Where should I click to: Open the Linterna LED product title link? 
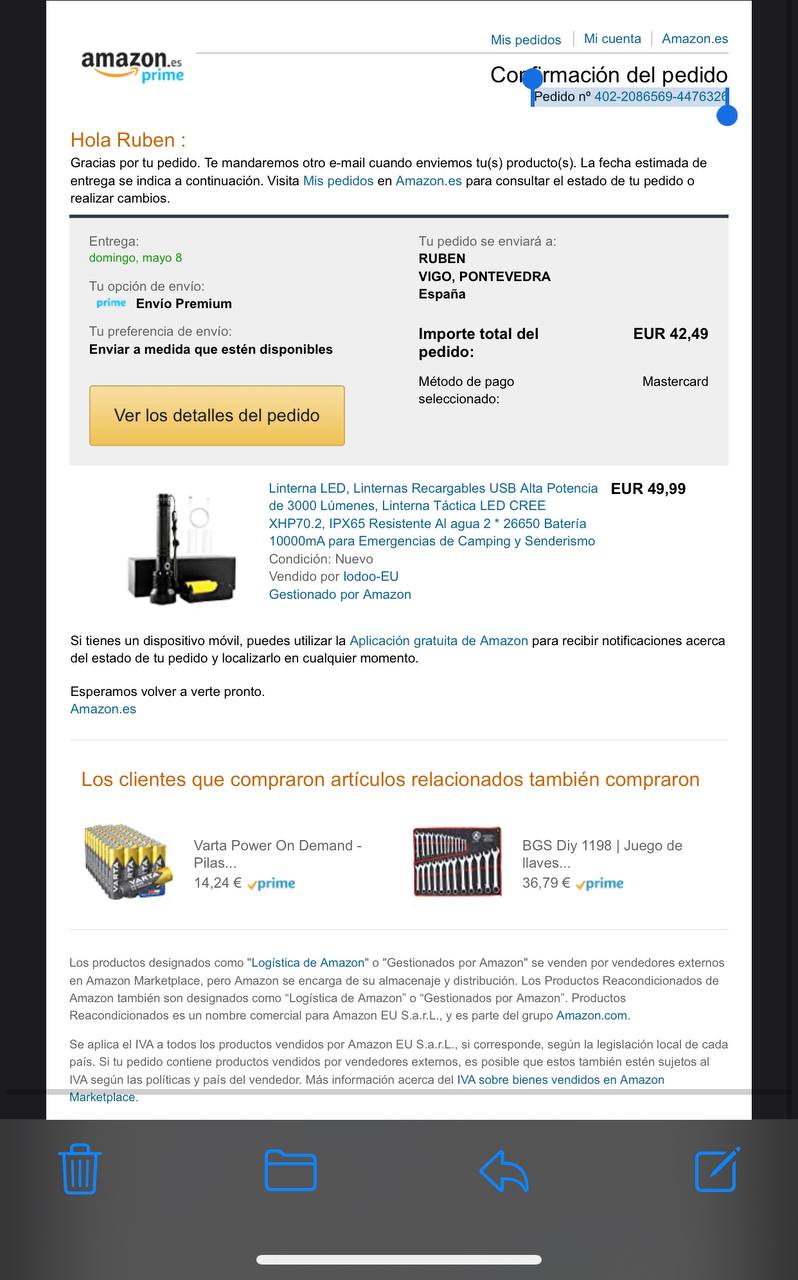point(432,514)
